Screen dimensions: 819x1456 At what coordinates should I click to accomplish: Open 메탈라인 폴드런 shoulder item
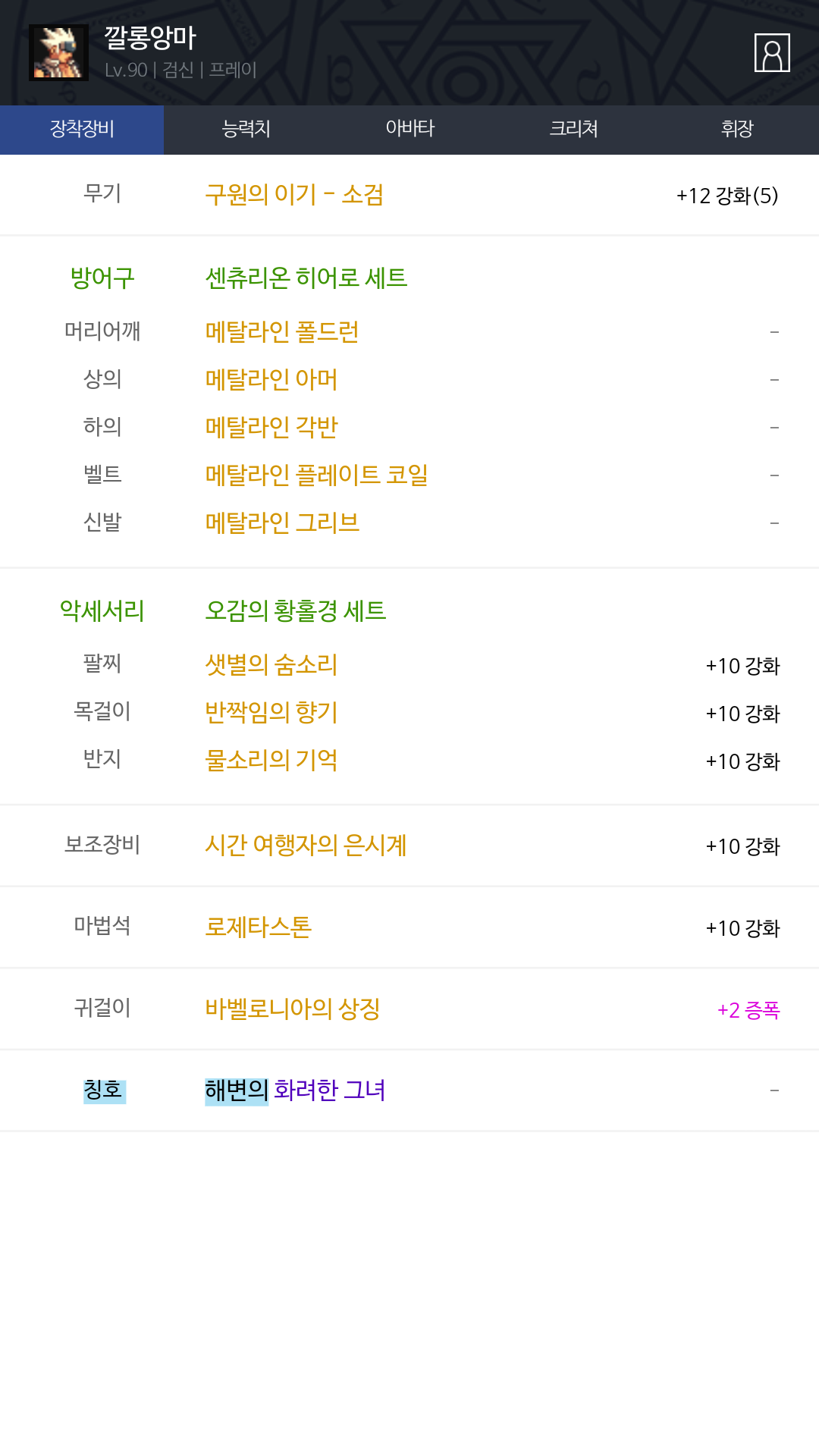pos(282,332)
